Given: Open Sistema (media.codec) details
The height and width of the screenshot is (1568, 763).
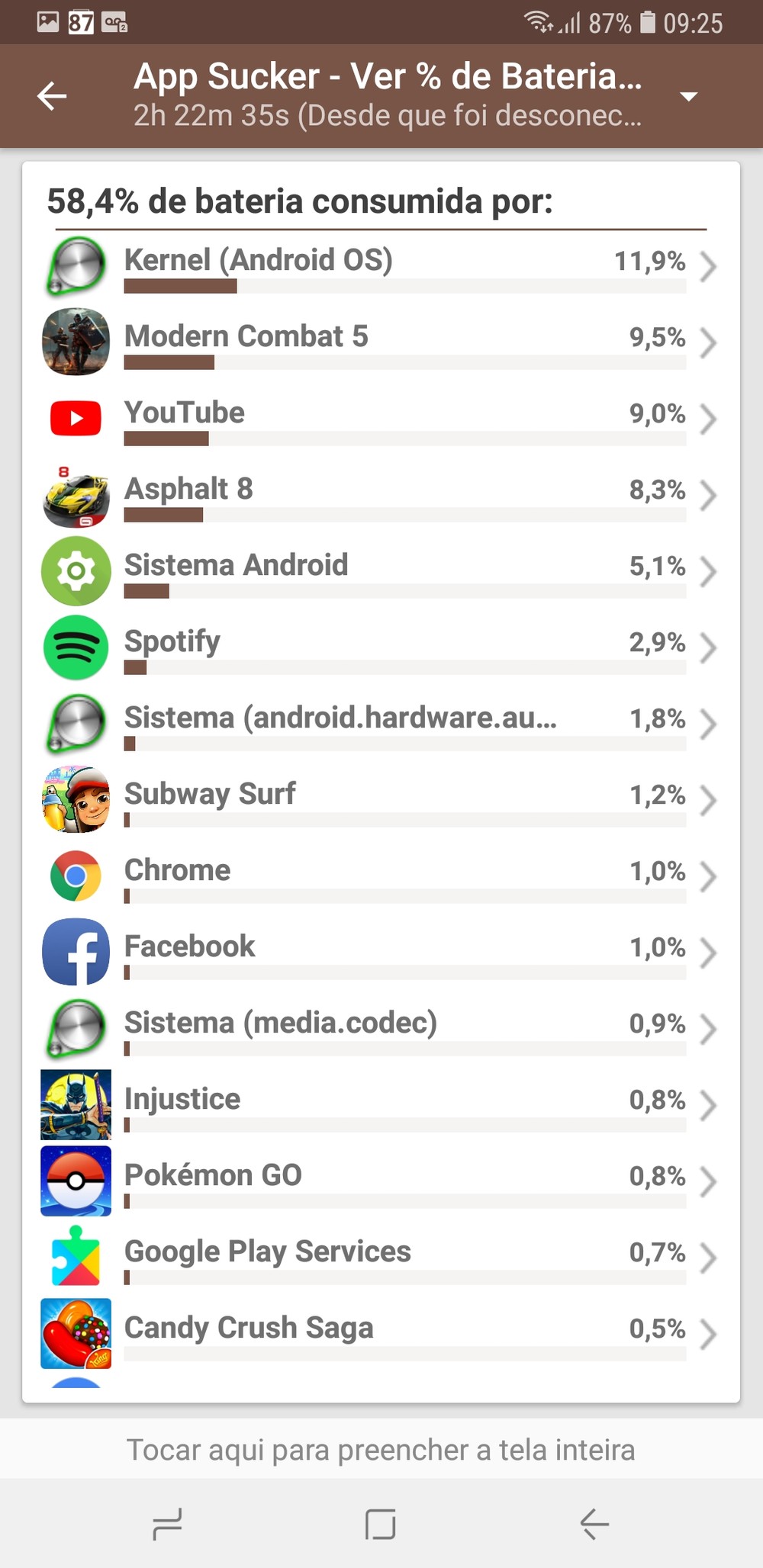Looking at the screenshot, I should coord(381,1028).
